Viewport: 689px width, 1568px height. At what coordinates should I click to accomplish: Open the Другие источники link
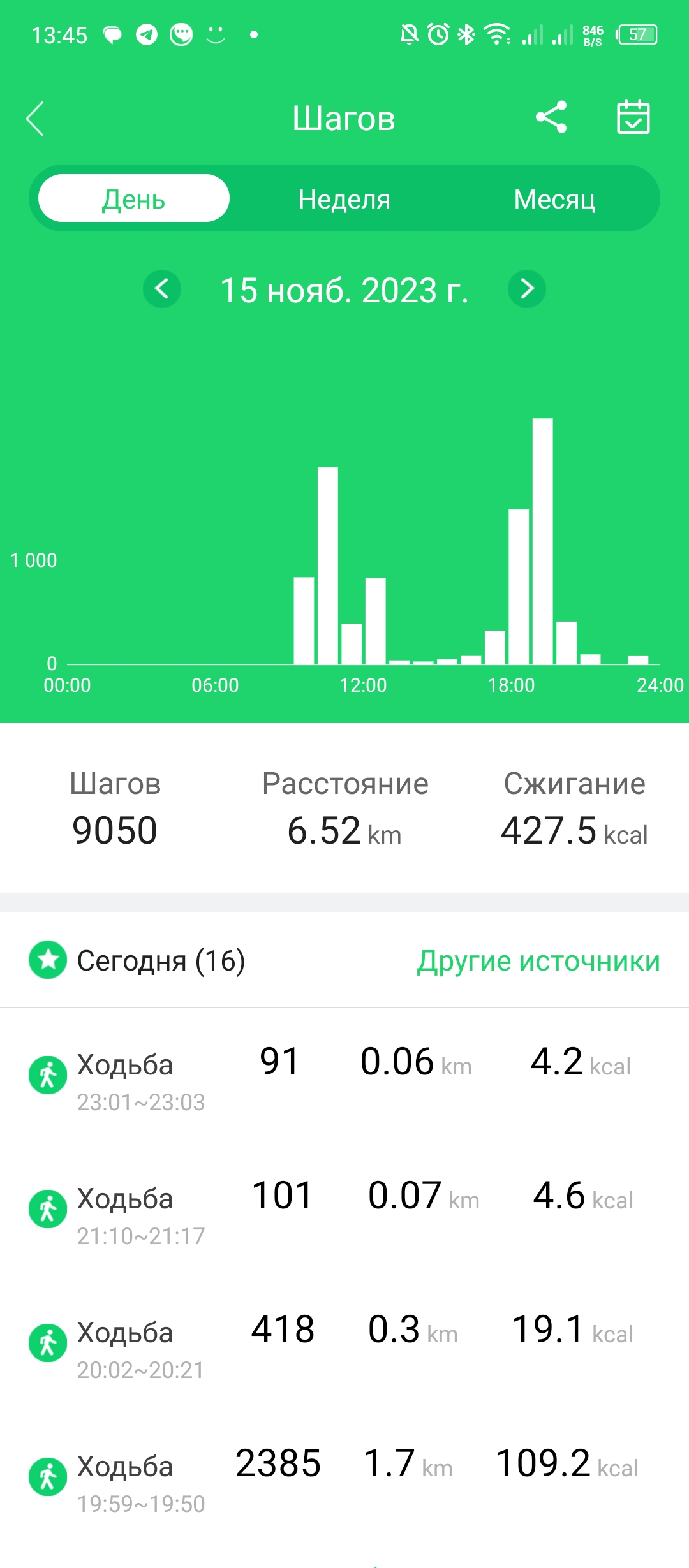(x=538, y=960)
